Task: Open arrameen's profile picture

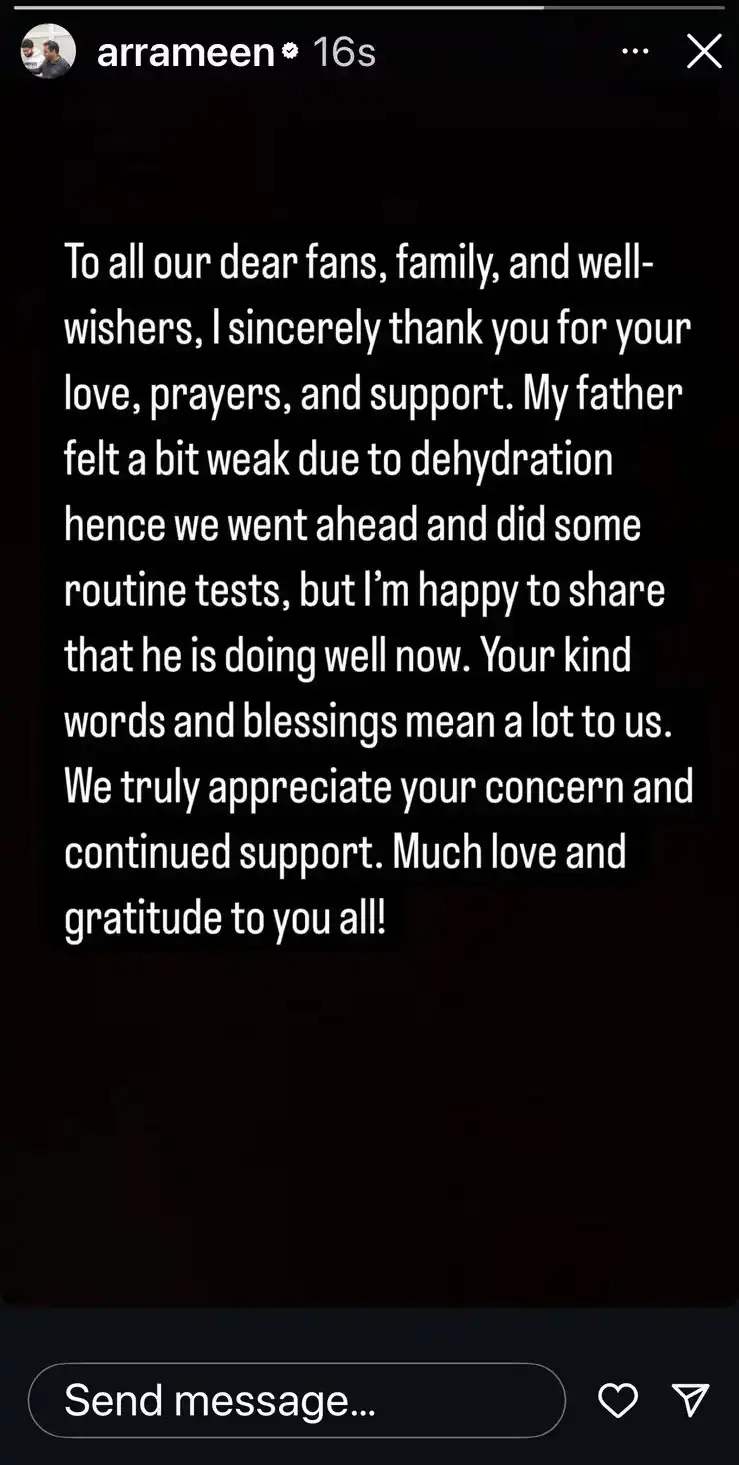Action: [48, 51]
